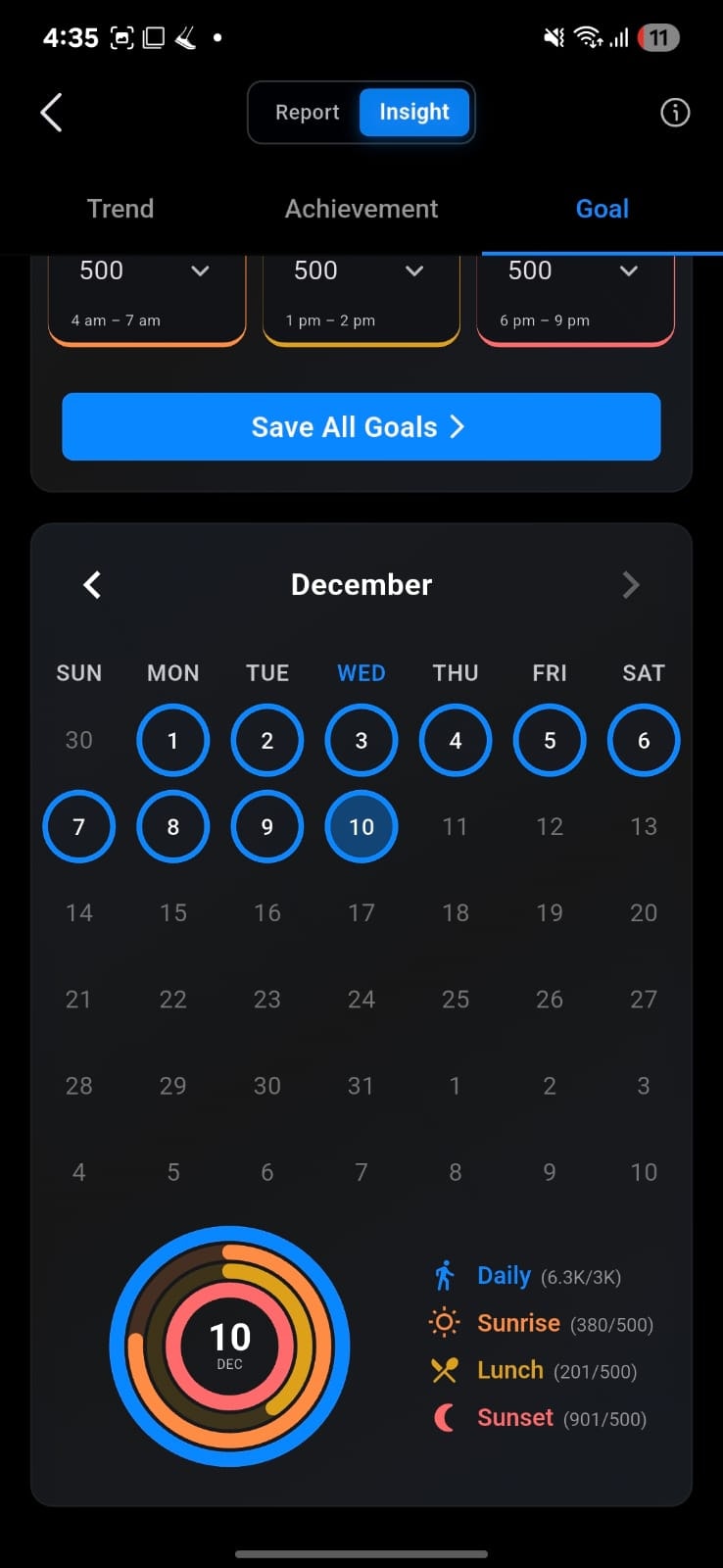Expand the 6 pm – 9 pm goal dropdown

click(x=629, y=271)
